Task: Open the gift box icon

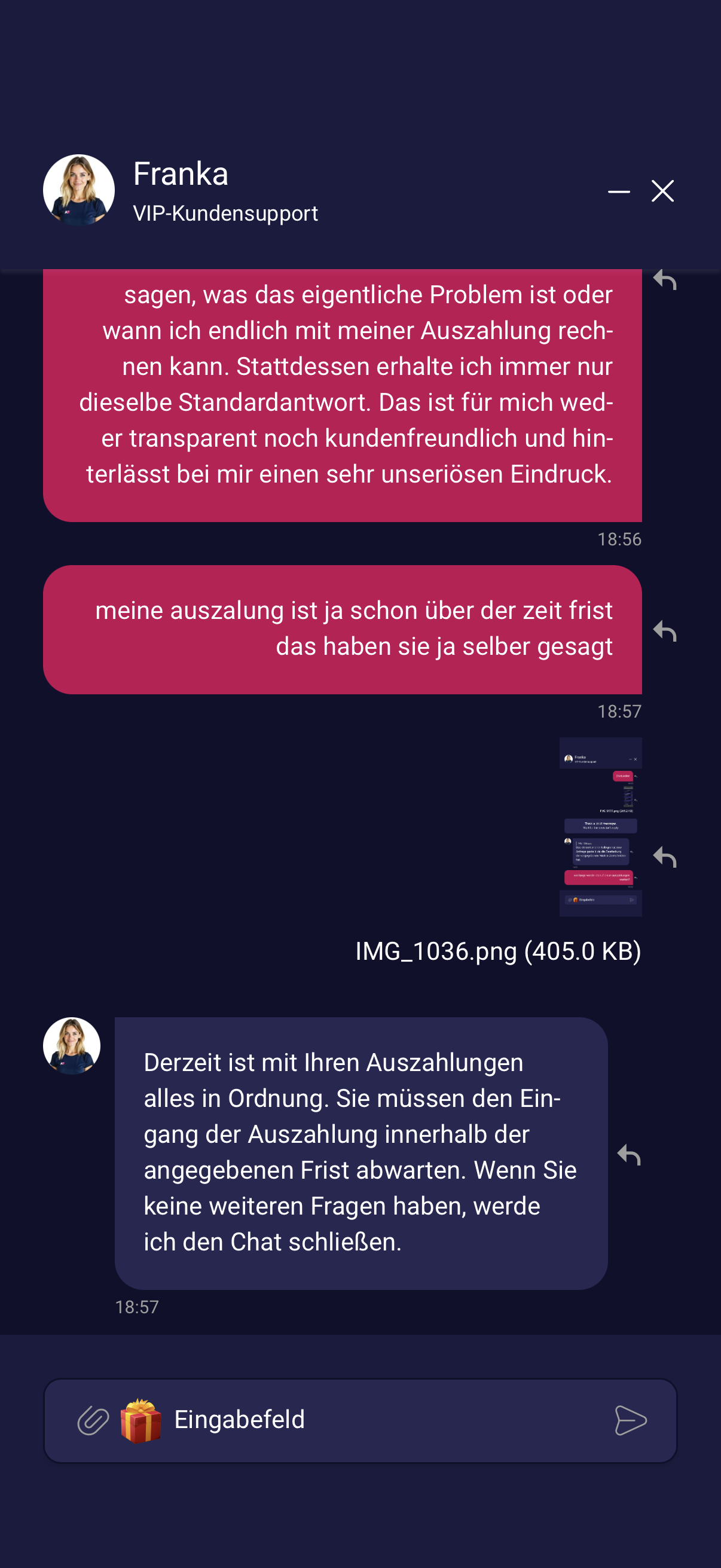Action: click(x=140, y=1421)
